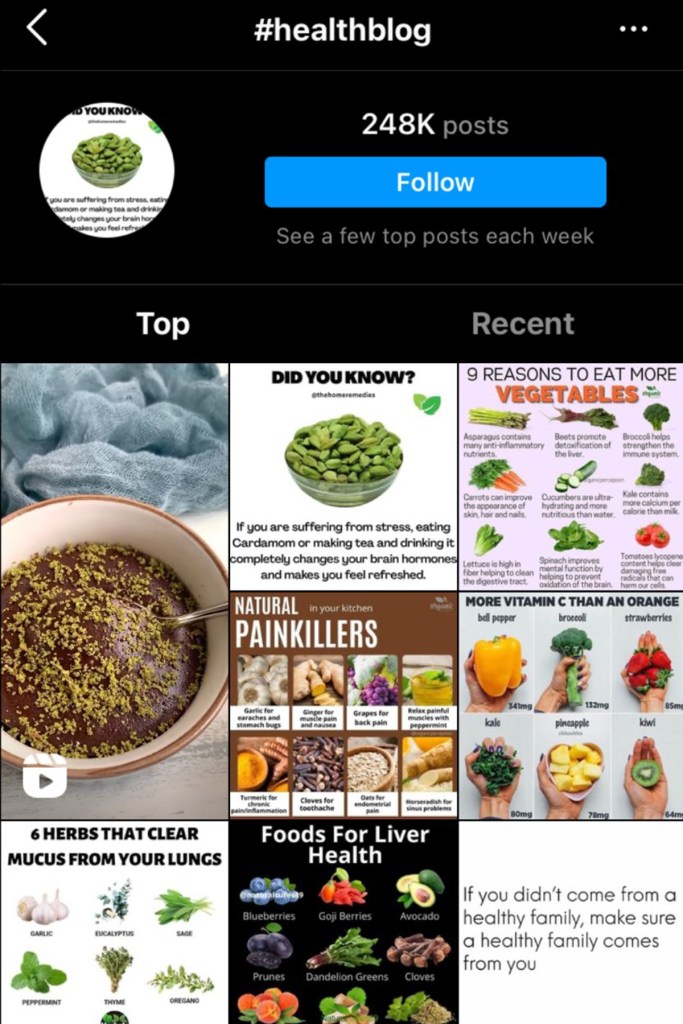The image size is (683, 1024).
Task: Select the Top tab
Action: (163, 324)
